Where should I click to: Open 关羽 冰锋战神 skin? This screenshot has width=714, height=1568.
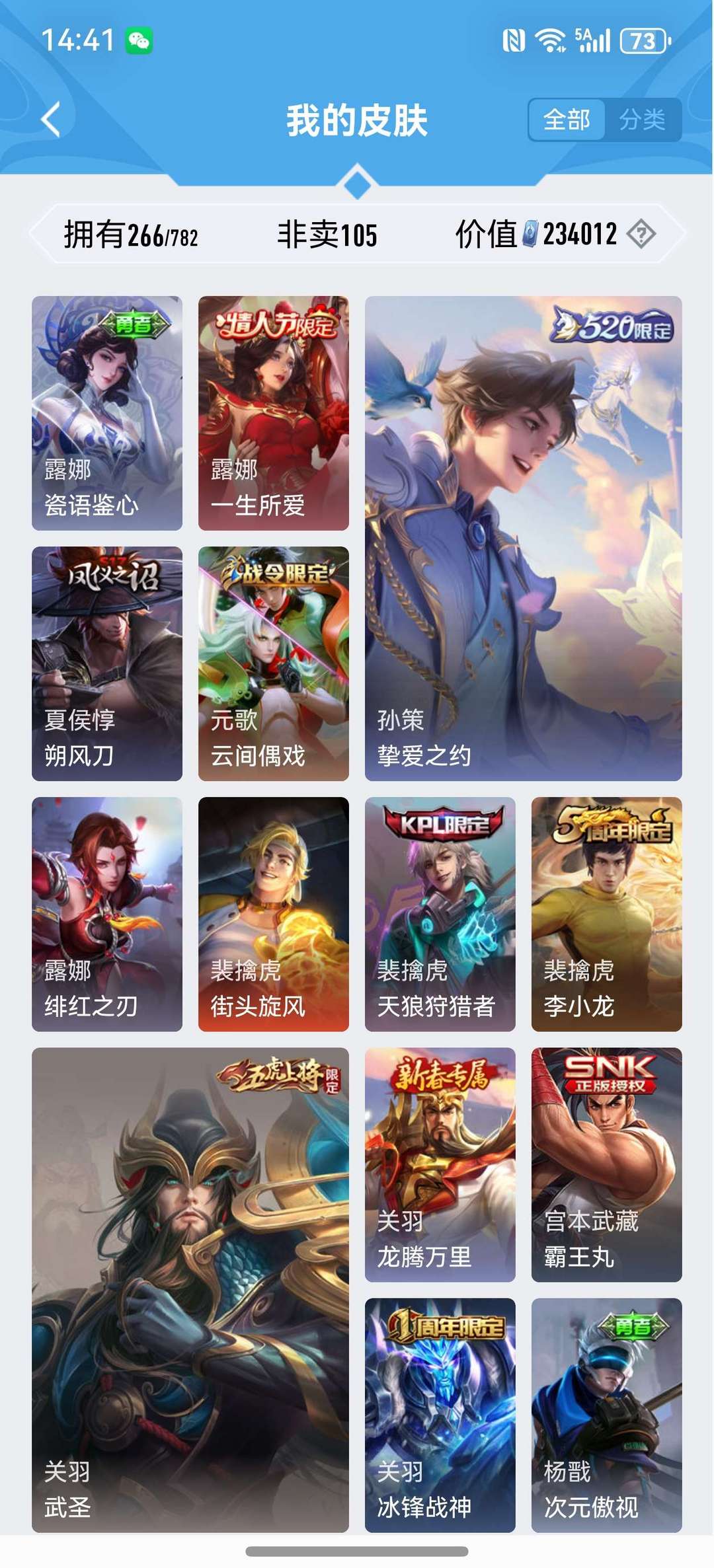pos(440,1415)
